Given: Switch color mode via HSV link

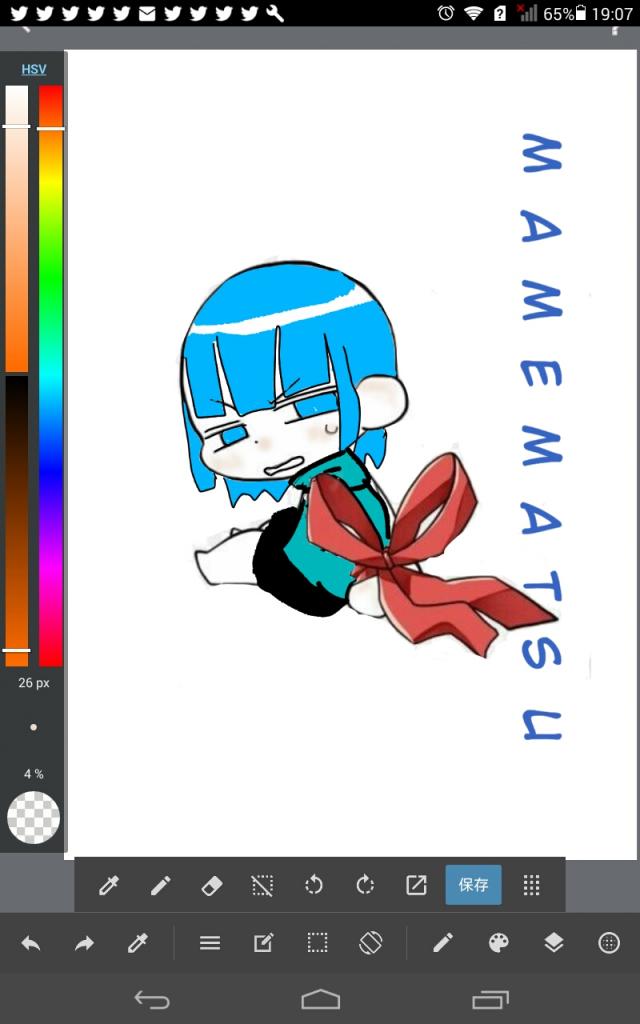Looking at the screenshot, I should click(34, 69).
